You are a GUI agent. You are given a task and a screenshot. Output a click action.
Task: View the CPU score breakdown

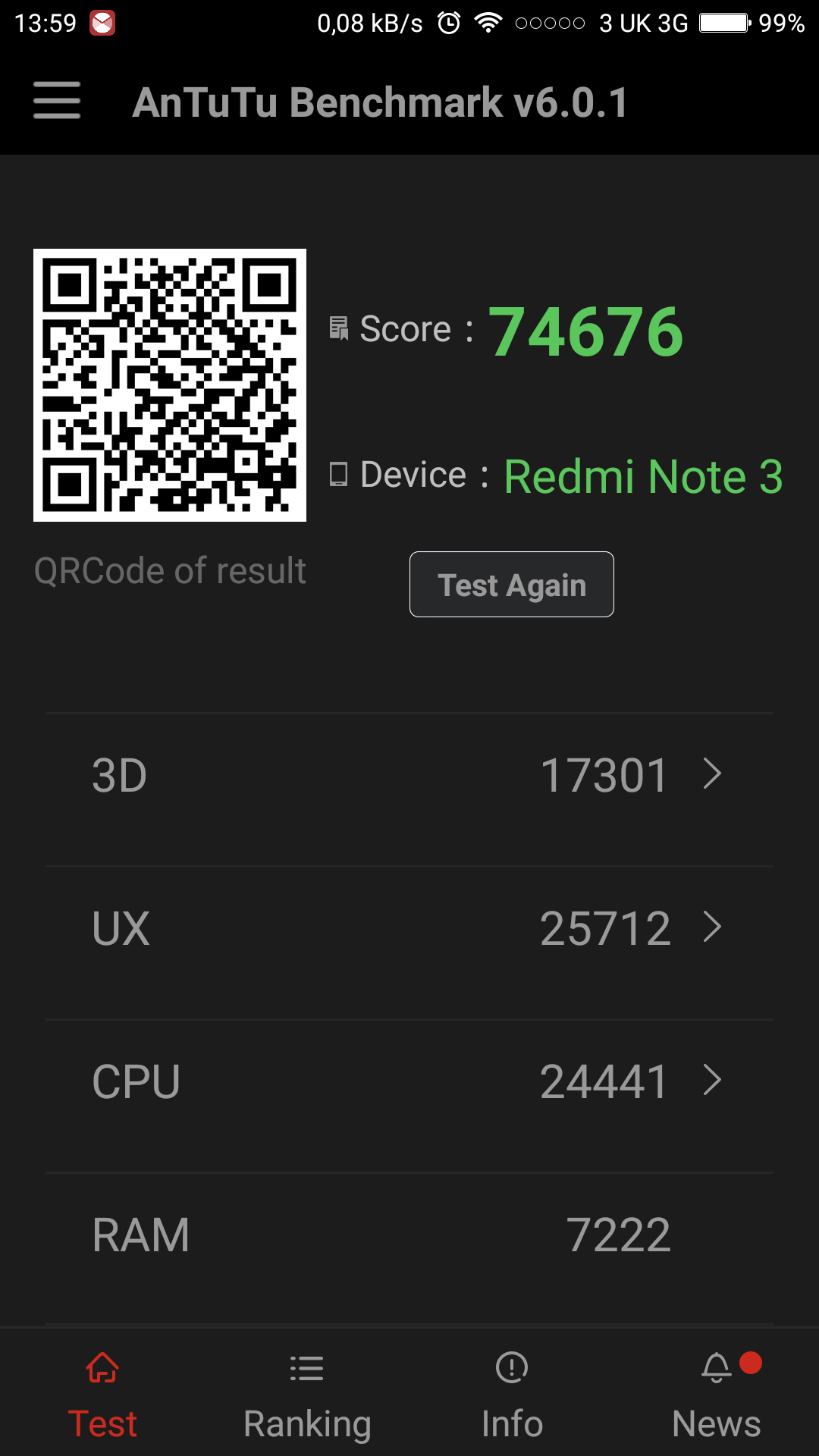click(409, 1081)
